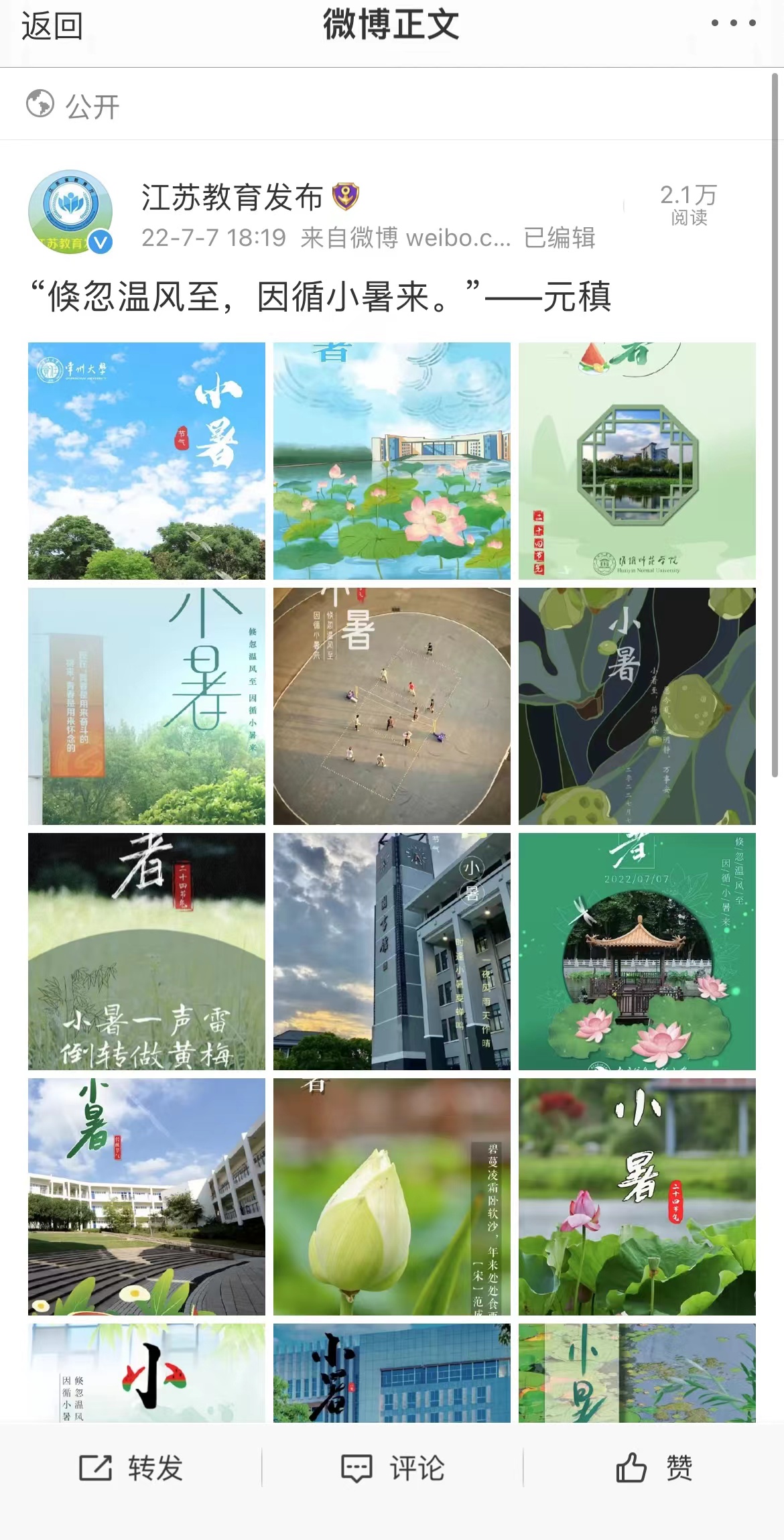Open the octagonal window 淮阴师范学院 image
This screenshot has width=784, height=1540.
click(x=637, y=461)
